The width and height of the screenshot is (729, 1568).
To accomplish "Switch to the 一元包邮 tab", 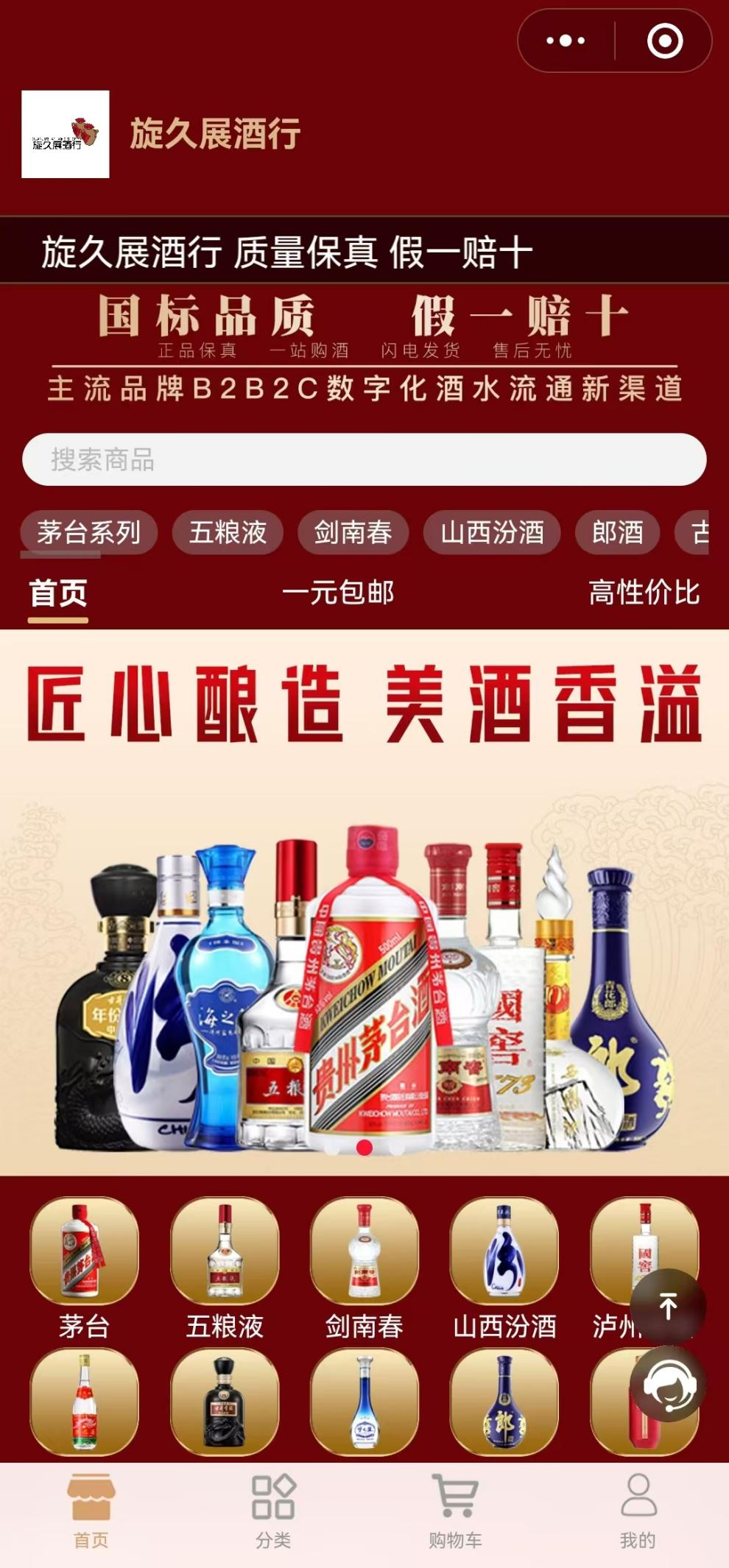I will 338,593.
